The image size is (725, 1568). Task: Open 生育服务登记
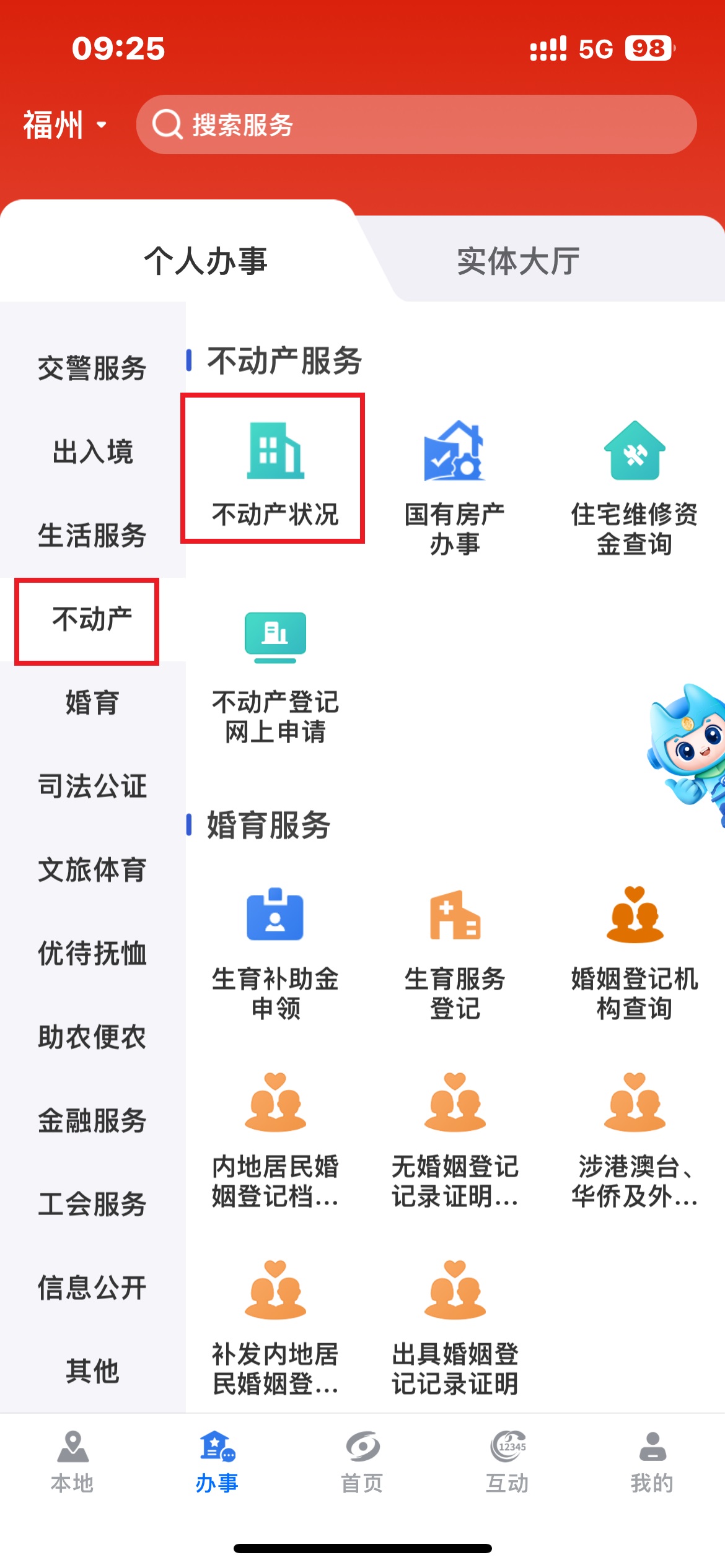(x=454, y=952)
